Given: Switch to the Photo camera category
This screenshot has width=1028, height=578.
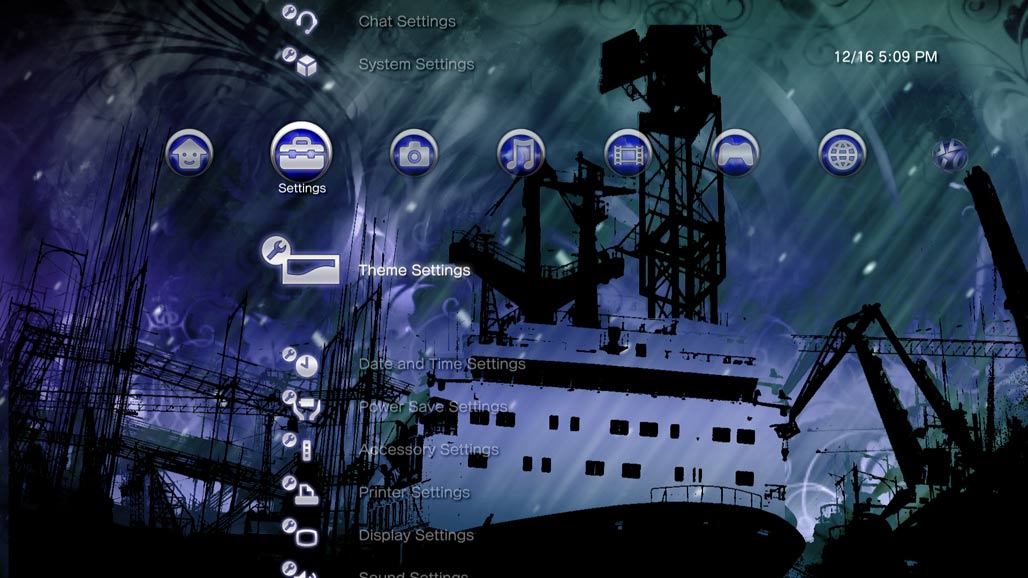Looking at the screenshot, I should click(x=414, y=153).
